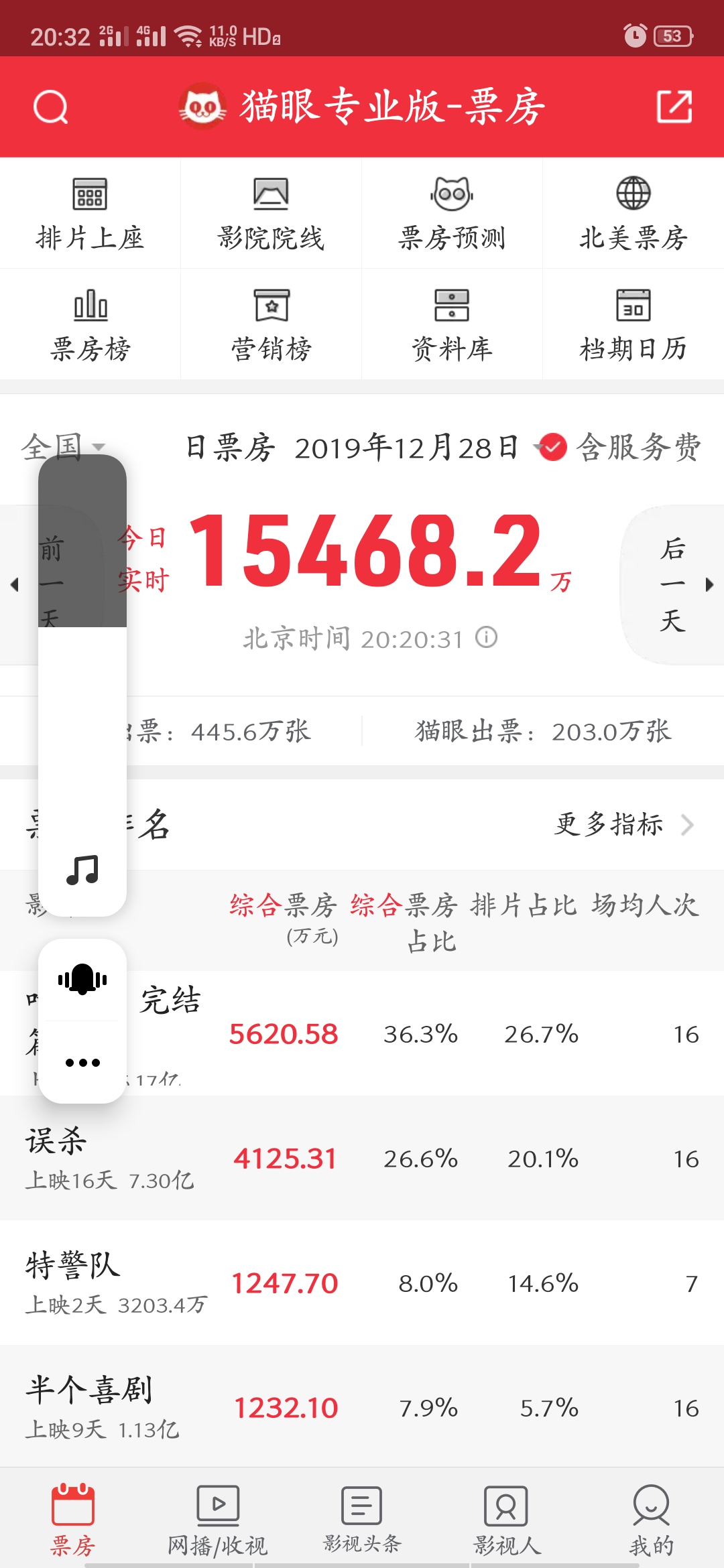The height and width of the screenshot is (1568, 724).
Task: Expand the 全国 region dropdown
Action: [x=63, y=447]
